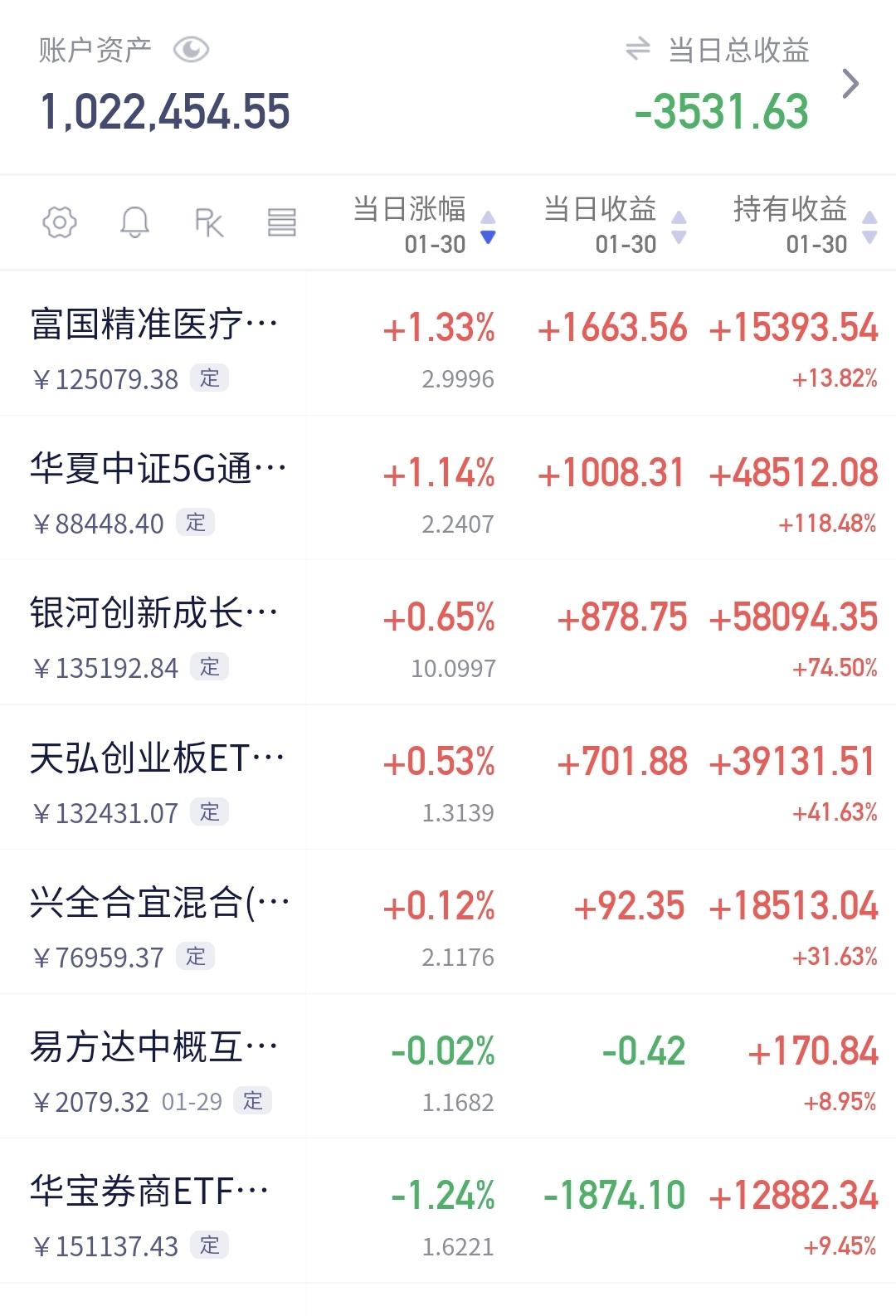Change the list layout view
This screenshot has width=896, height=1316.
[x=282, y=222]
